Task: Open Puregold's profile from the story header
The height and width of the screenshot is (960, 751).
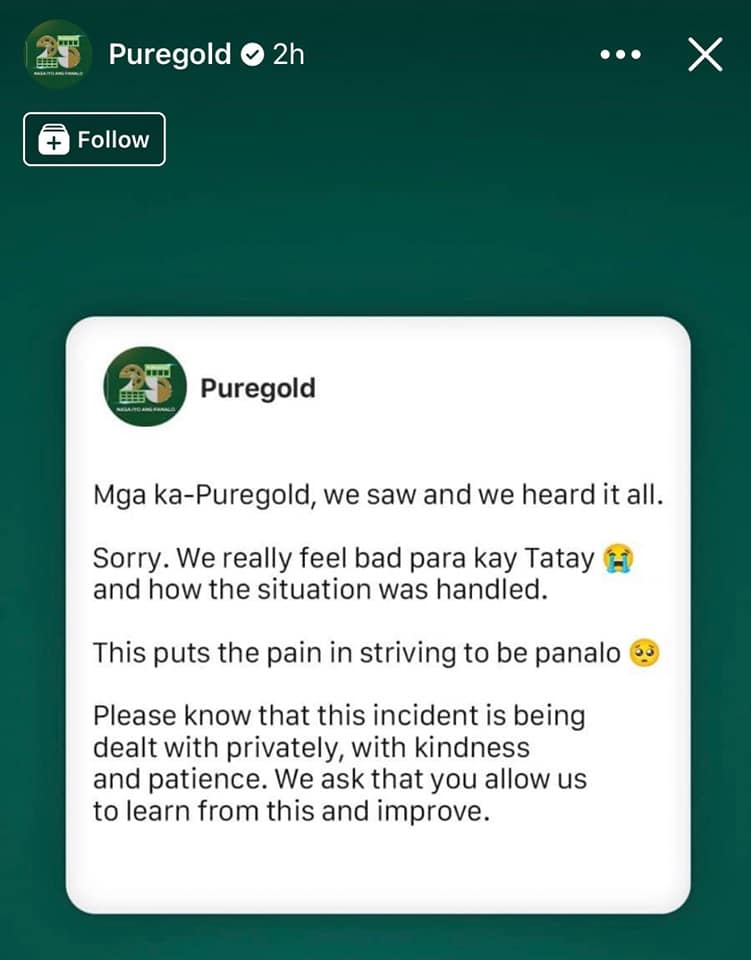Action: pyautogui.click(x=169, y=54)
